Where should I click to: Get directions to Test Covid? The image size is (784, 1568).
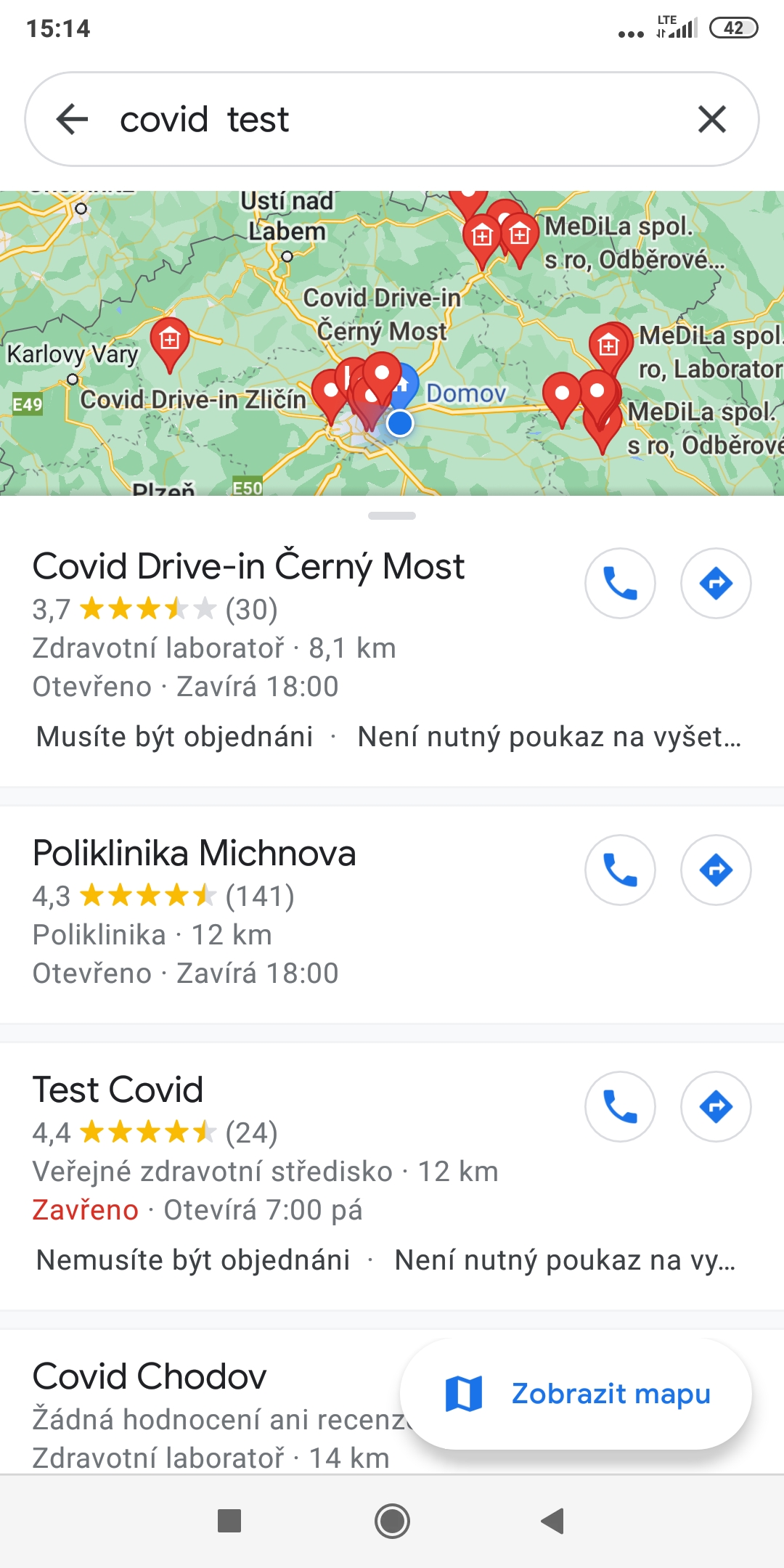(x=716, y=1106)
